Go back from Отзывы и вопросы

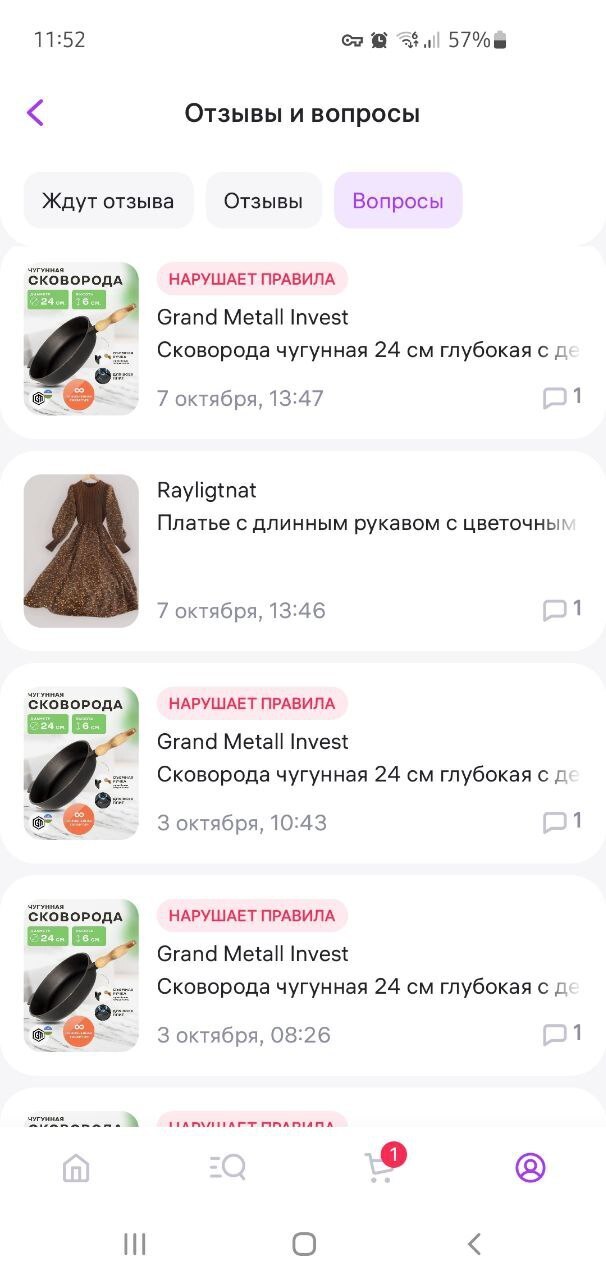[x=36, y=113]
